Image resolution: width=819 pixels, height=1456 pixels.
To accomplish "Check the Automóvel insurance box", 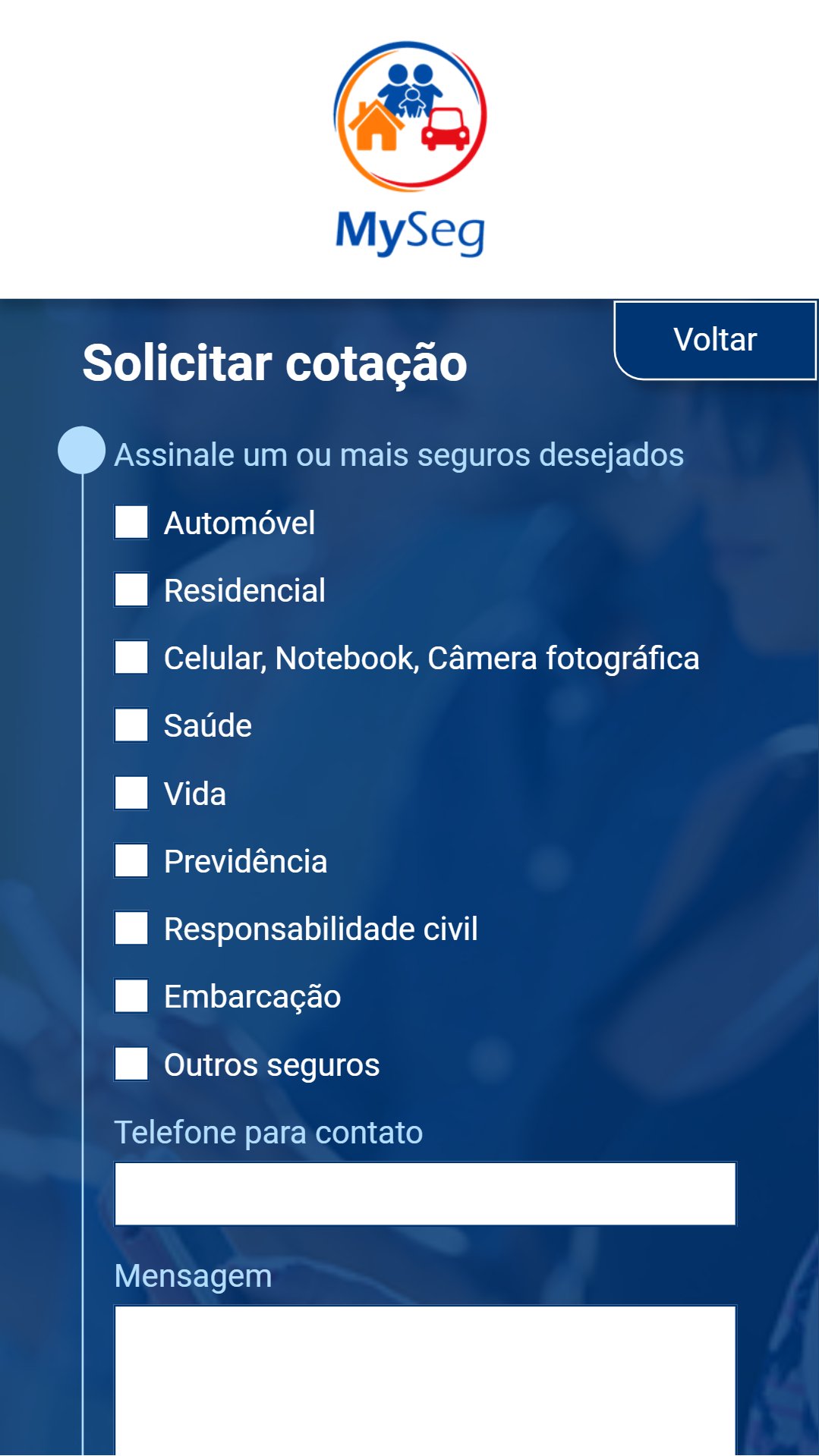I will point(131,523).
